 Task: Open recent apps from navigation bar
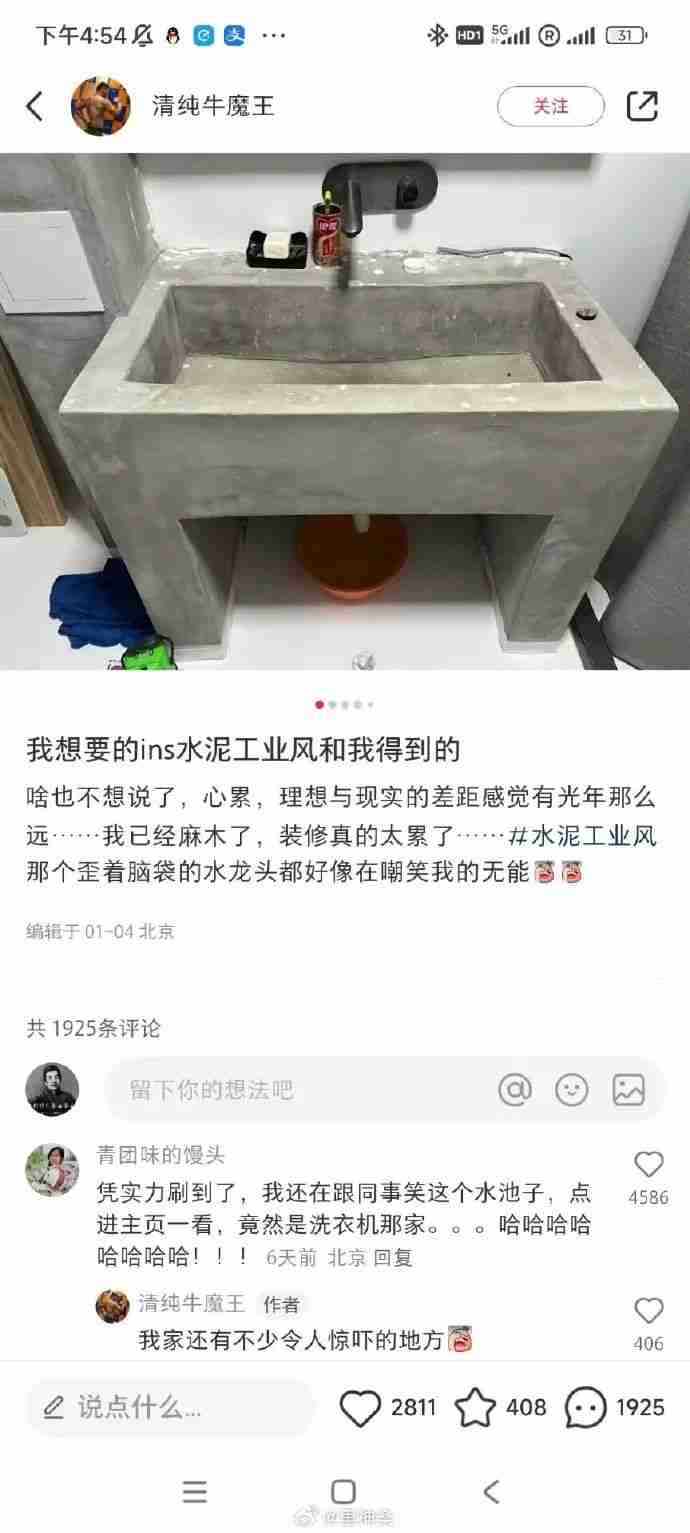[x=195, y=1492]
